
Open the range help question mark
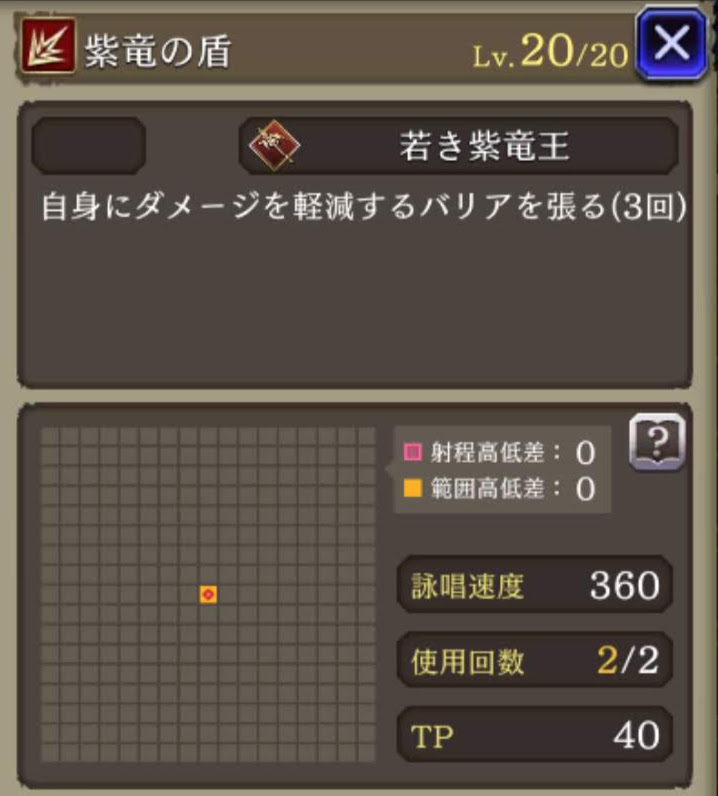pyautogui.click(x=657, y=440)
